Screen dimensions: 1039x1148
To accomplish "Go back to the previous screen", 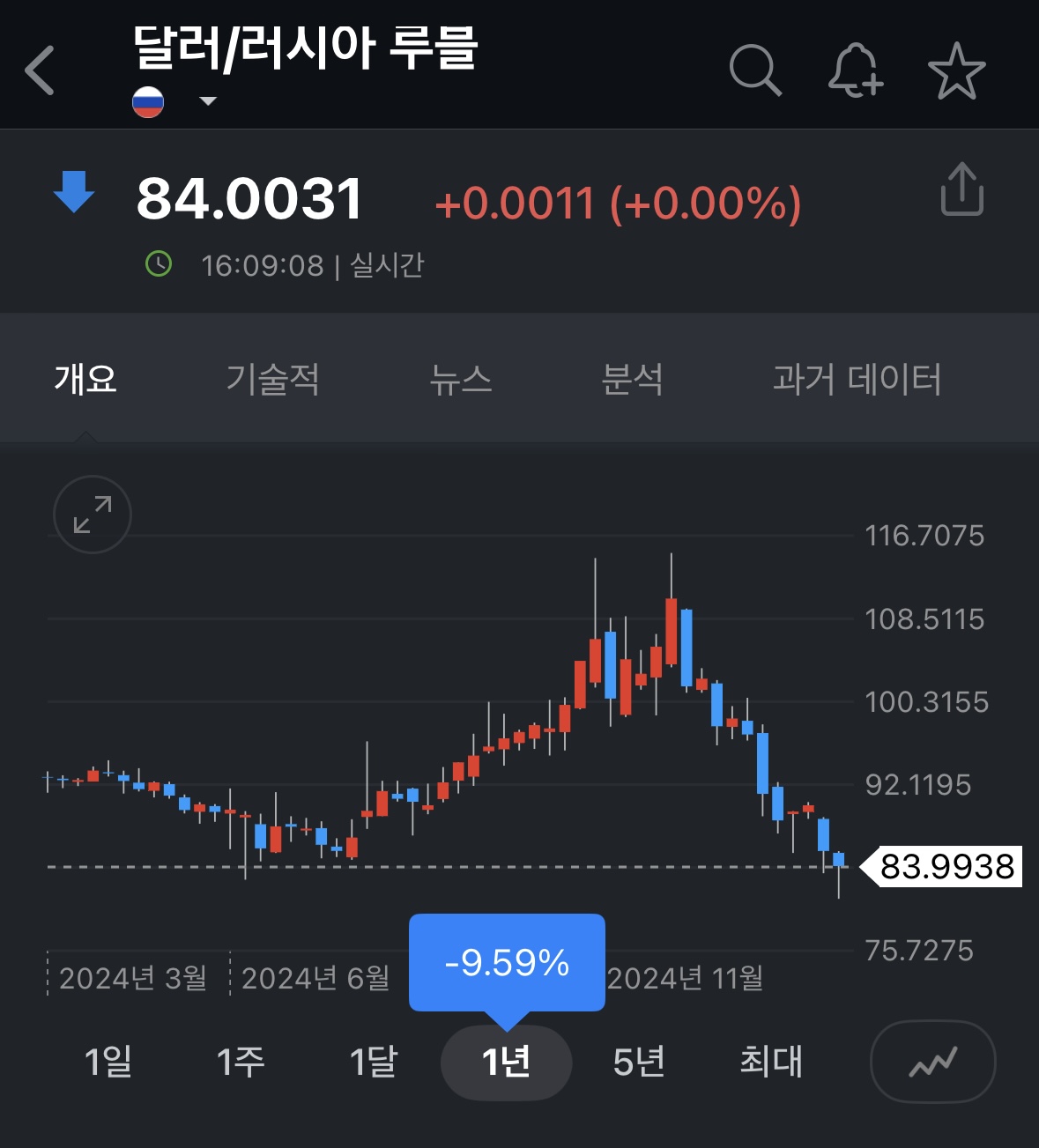I will (x=41, y=70).
